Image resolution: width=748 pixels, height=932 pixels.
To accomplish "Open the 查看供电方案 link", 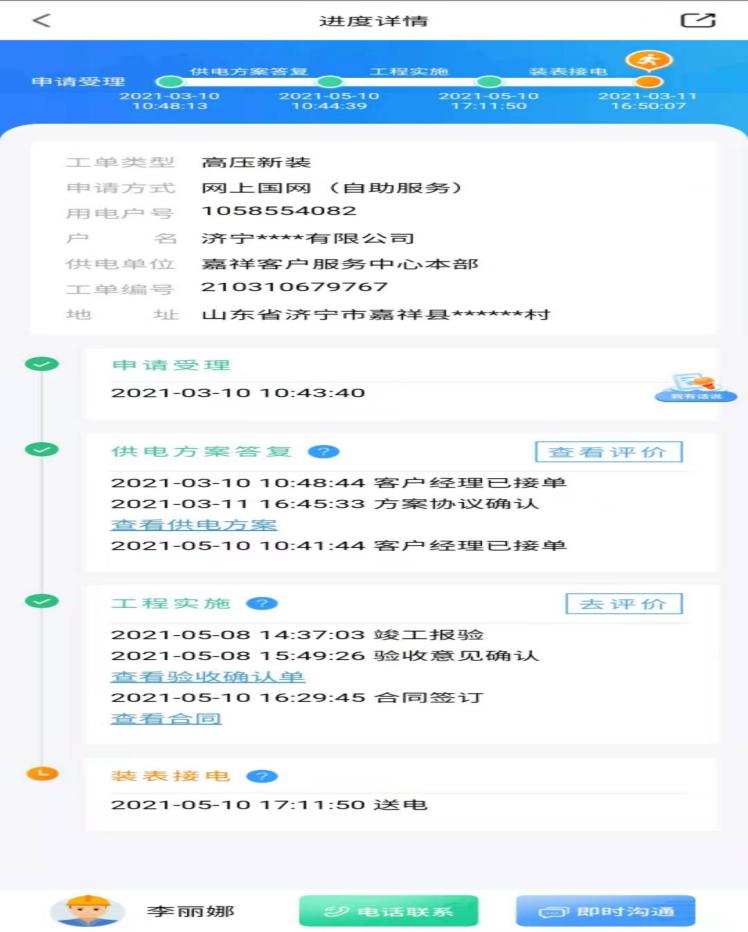I will (x=194, y=525).
